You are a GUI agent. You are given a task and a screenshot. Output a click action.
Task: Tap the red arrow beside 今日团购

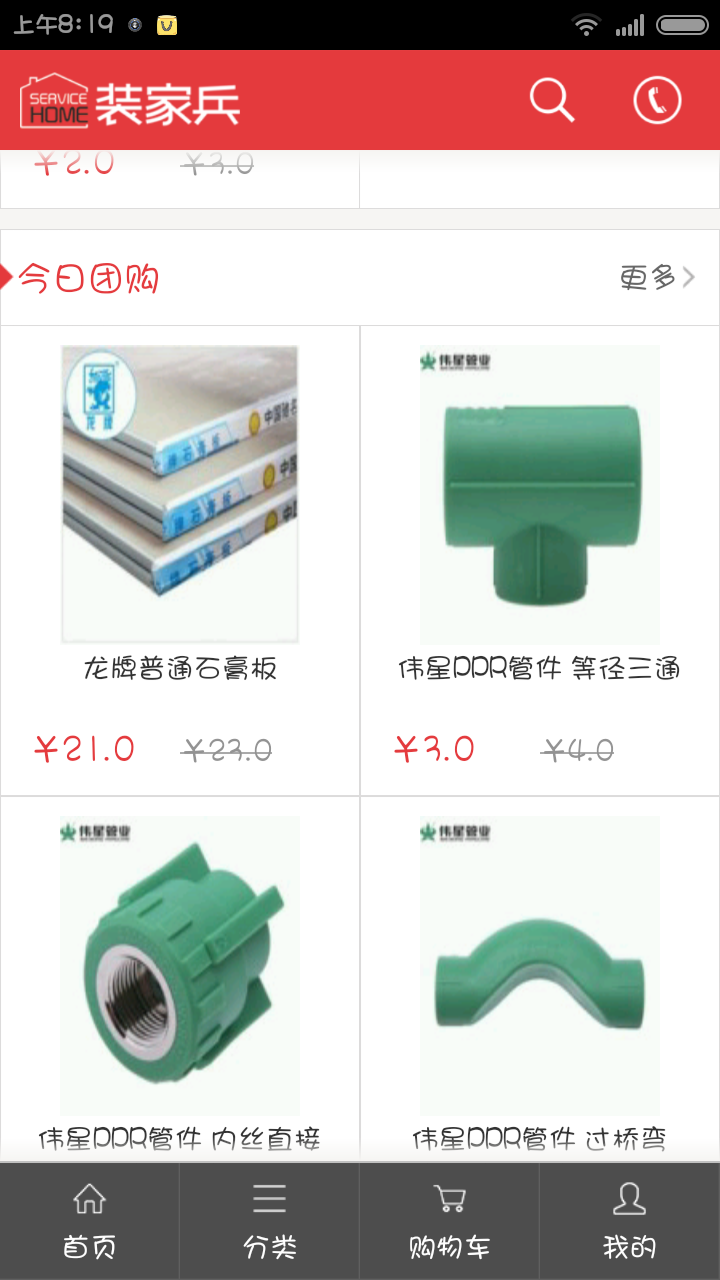7,278
